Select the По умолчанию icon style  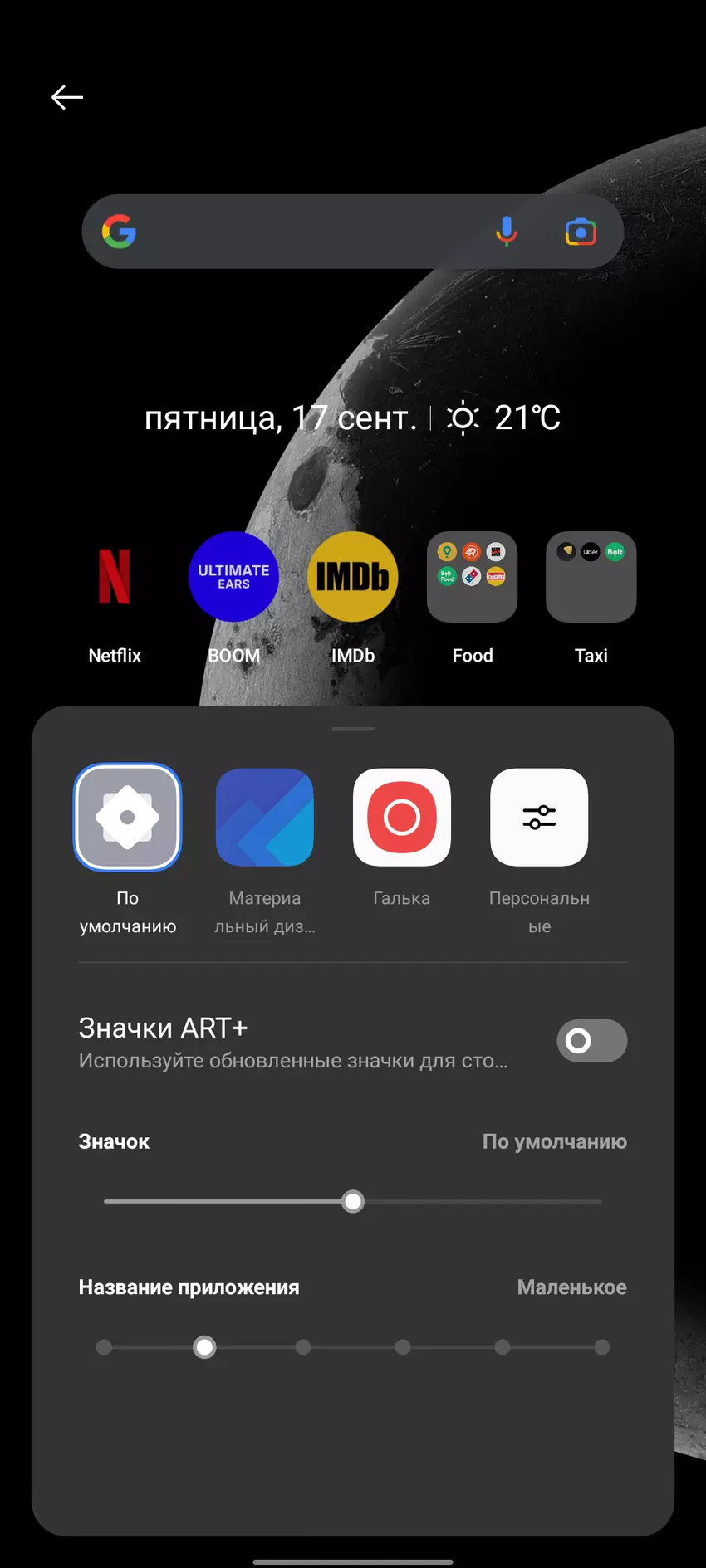pyautogui.click(x=127, y=817)
